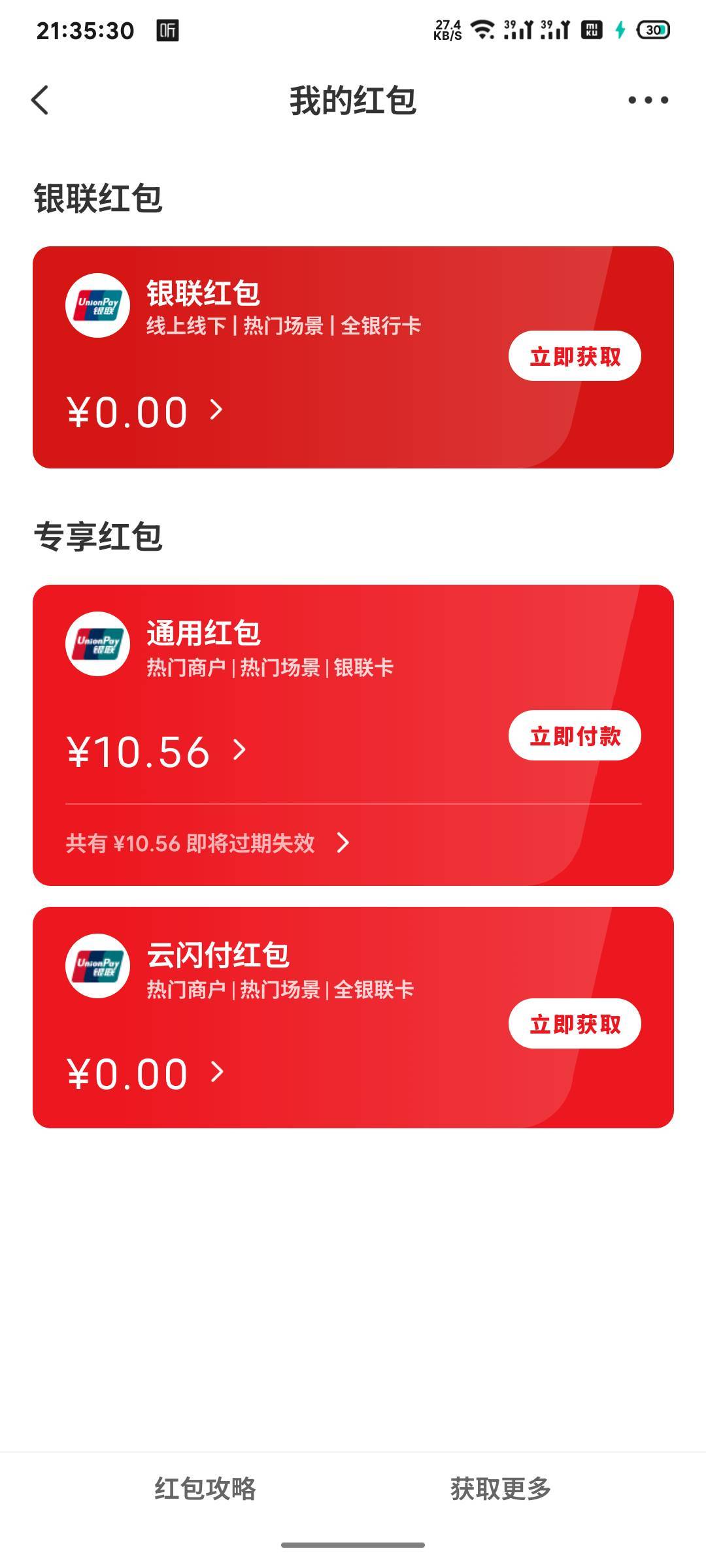Select 获取更多 at the bottom
The image size is (706, 1568).
[500, 1489]
